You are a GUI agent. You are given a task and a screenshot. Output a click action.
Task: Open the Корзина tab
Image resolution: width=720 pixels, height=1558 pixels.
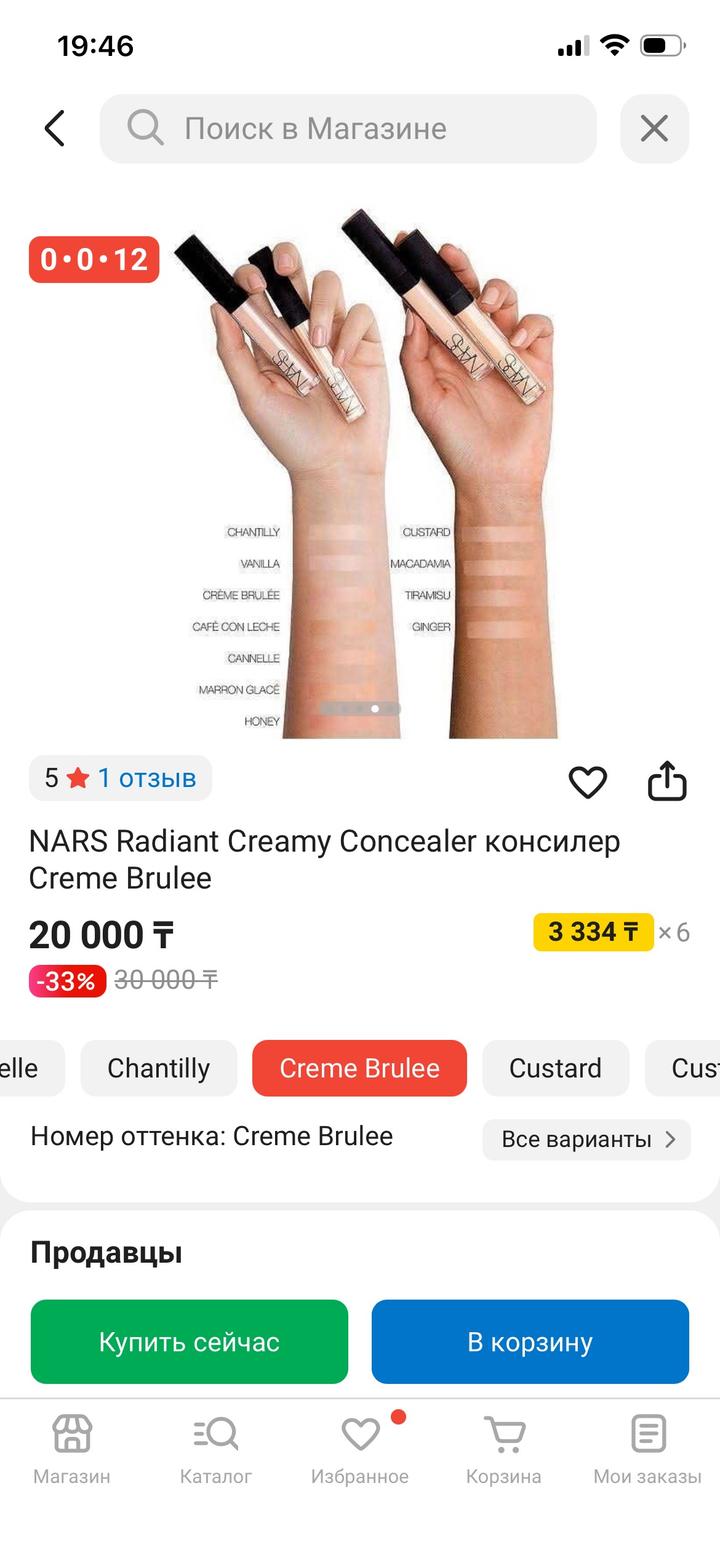coord(503,1448)
